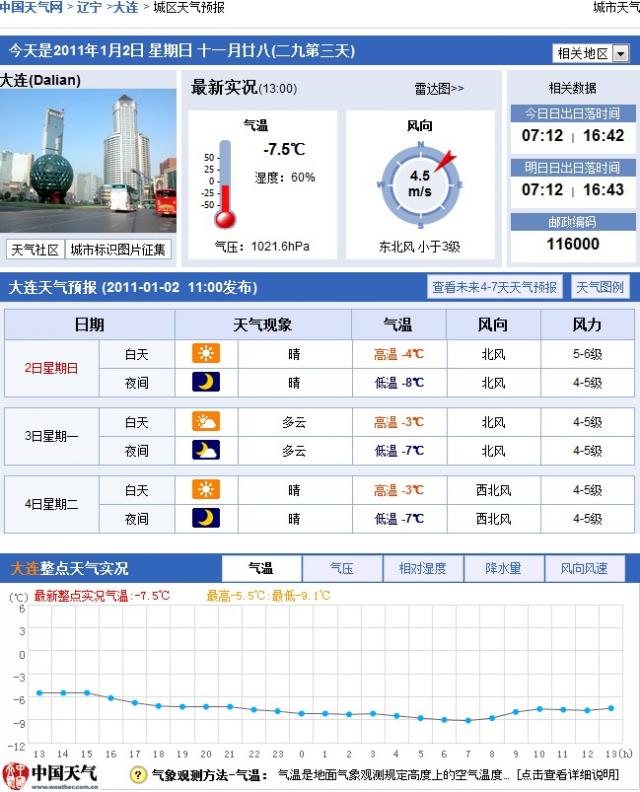Open the 雷达图 radar map link
This screenshot has height=792, width=640.
[x=439, y=89]
